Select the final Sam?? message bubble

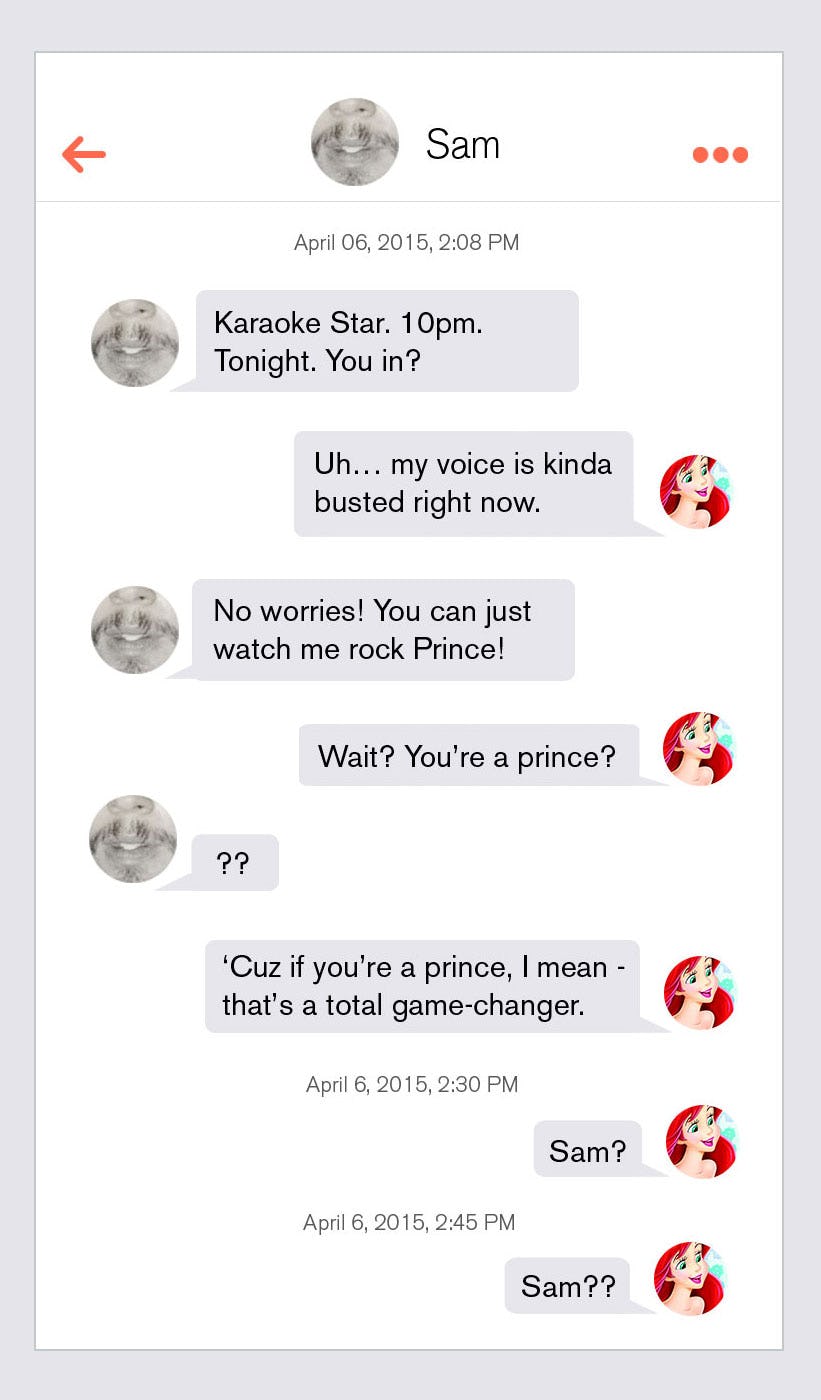coord(567,1286)
